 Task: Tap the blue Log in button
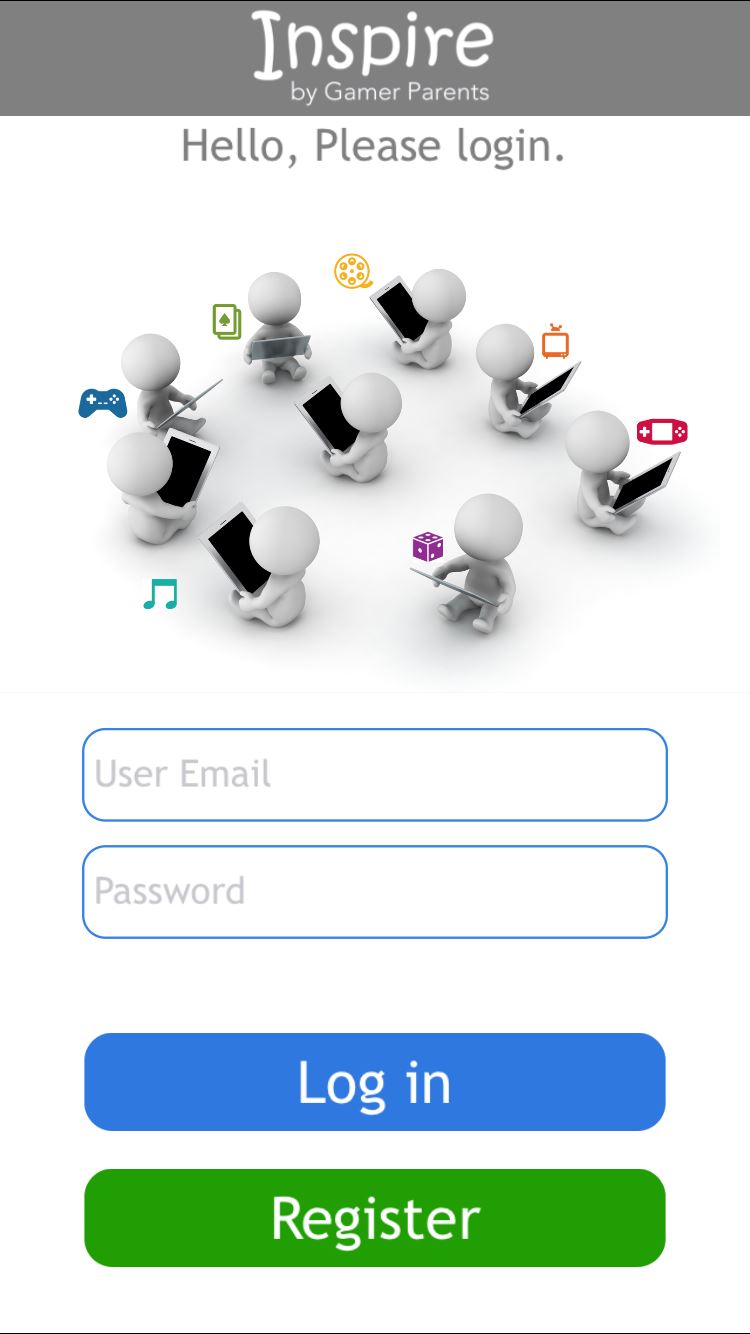pos(375,1082)
